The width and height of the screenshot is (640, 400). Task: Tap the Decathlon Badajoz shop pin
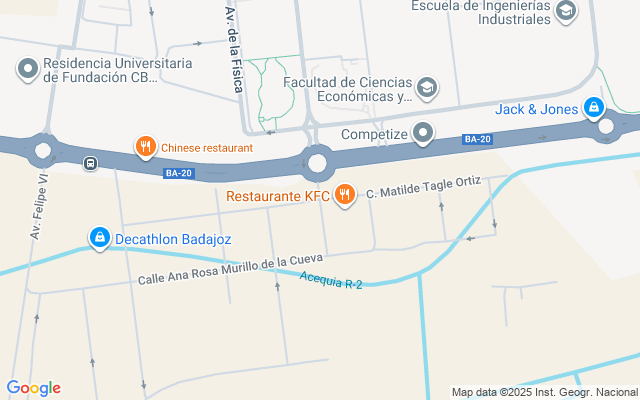99,237
